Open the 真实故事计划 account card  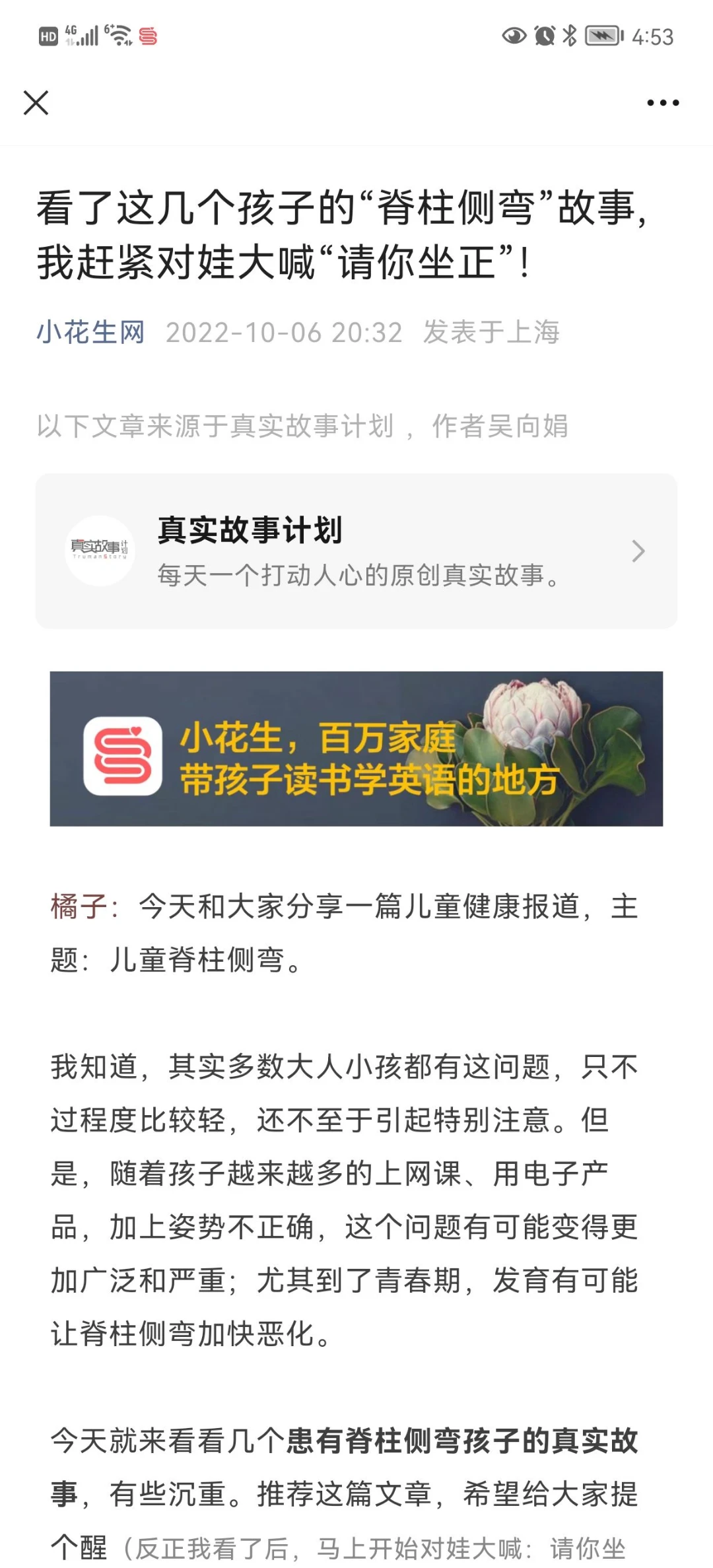coord(356,551)
